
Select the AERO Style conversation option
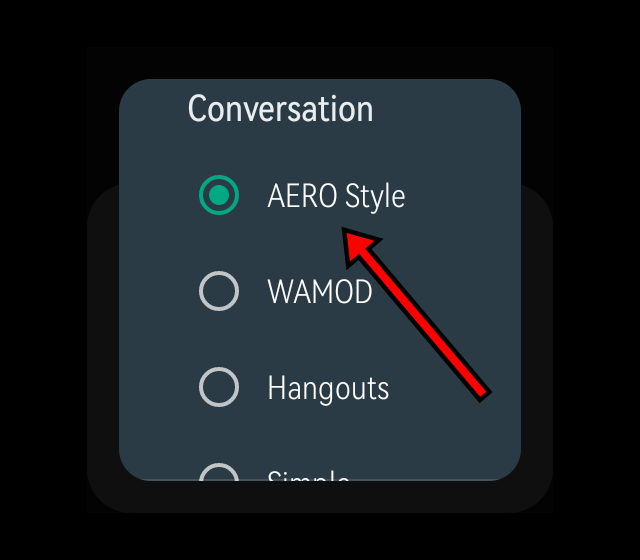click(x=219, y=196)
